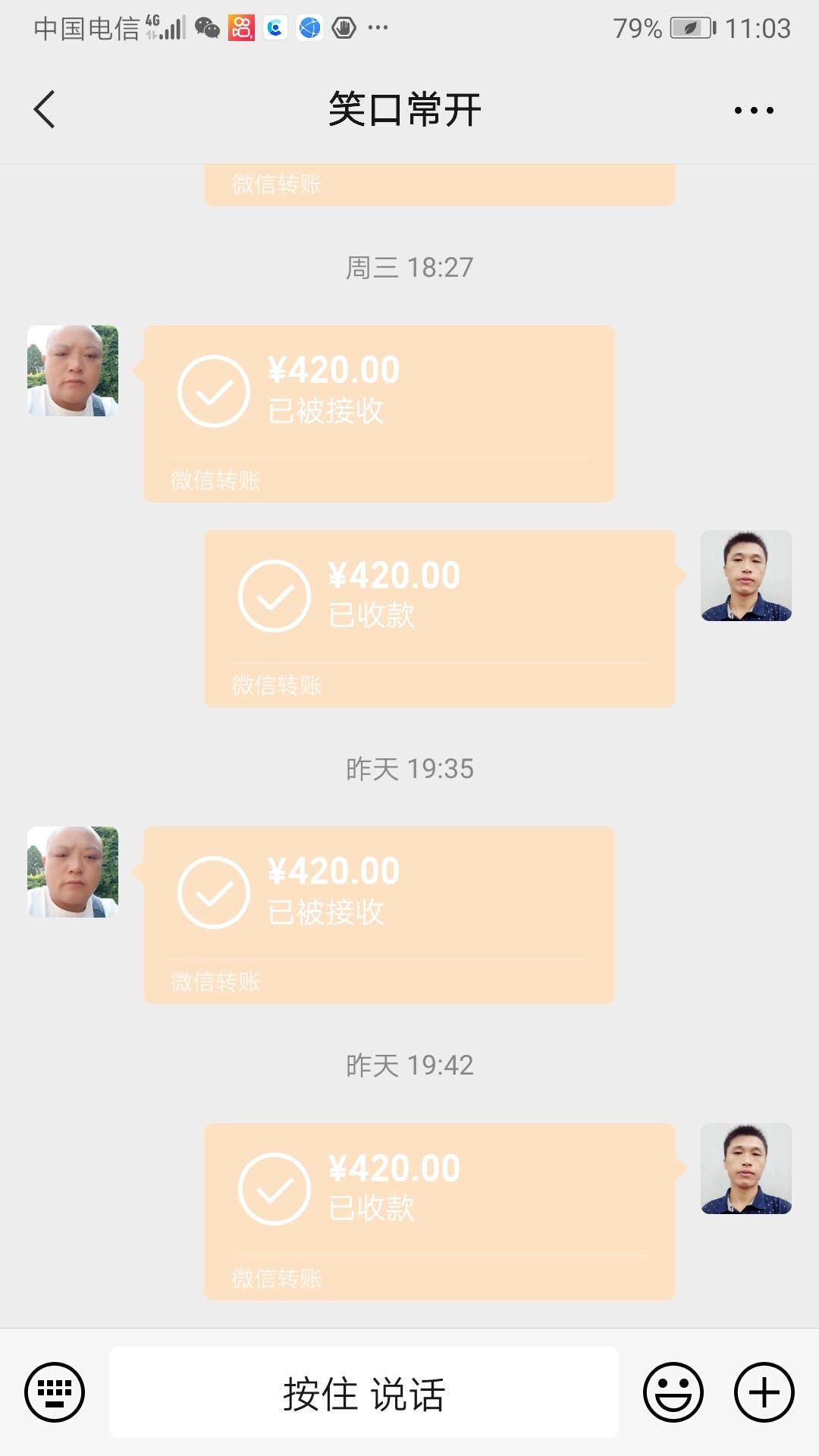Open the ¥420.00 已收款 transfer under 周三 18:27
819x1456 pixels.
click(x=440, y=618)
